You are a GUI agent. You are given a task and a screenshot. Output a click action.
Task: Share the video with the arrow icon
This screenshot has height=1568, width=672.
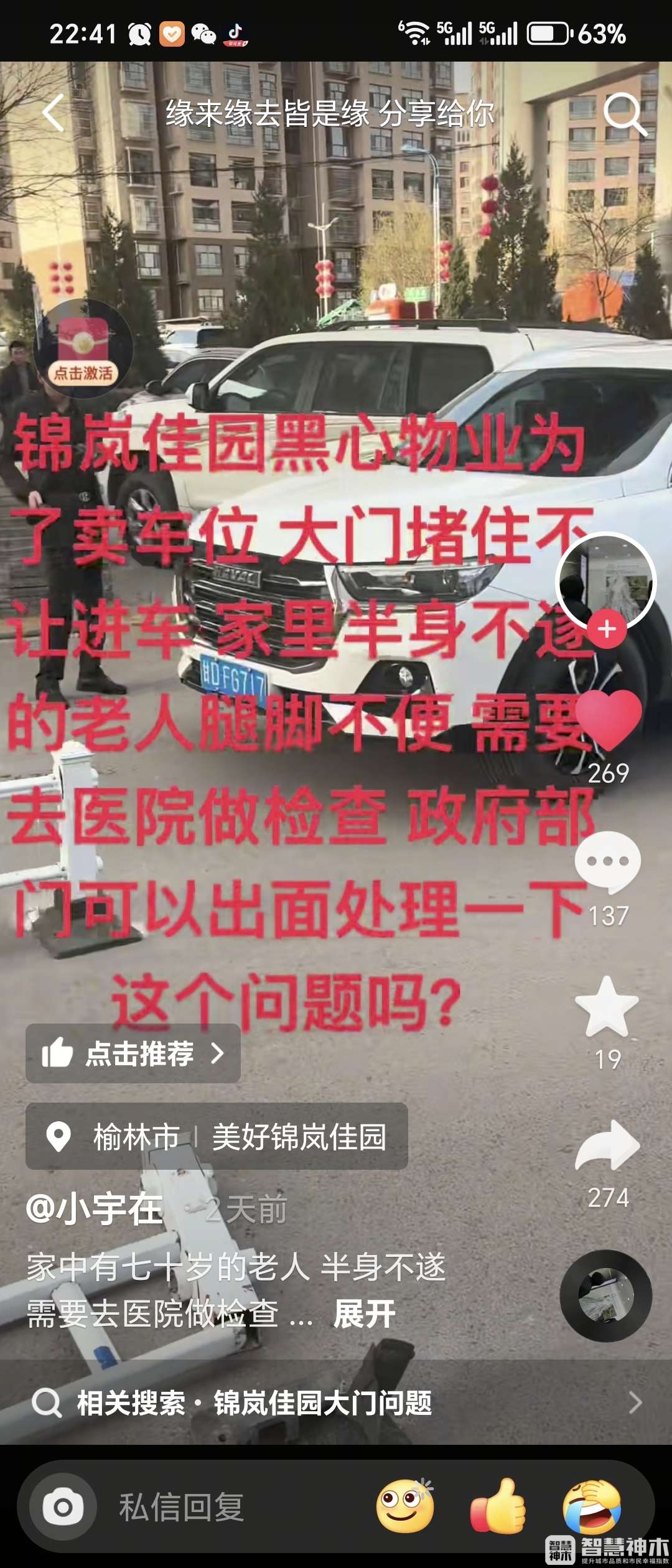pyautogui.click(x=607, y=1146)
